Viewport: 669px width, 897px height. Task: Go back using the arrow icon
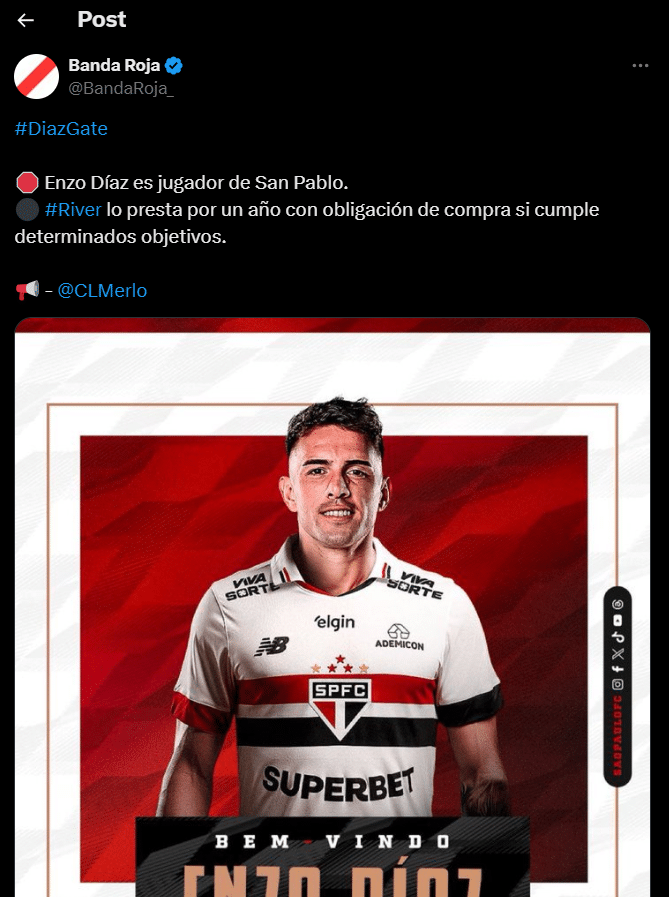pos(26,20)
